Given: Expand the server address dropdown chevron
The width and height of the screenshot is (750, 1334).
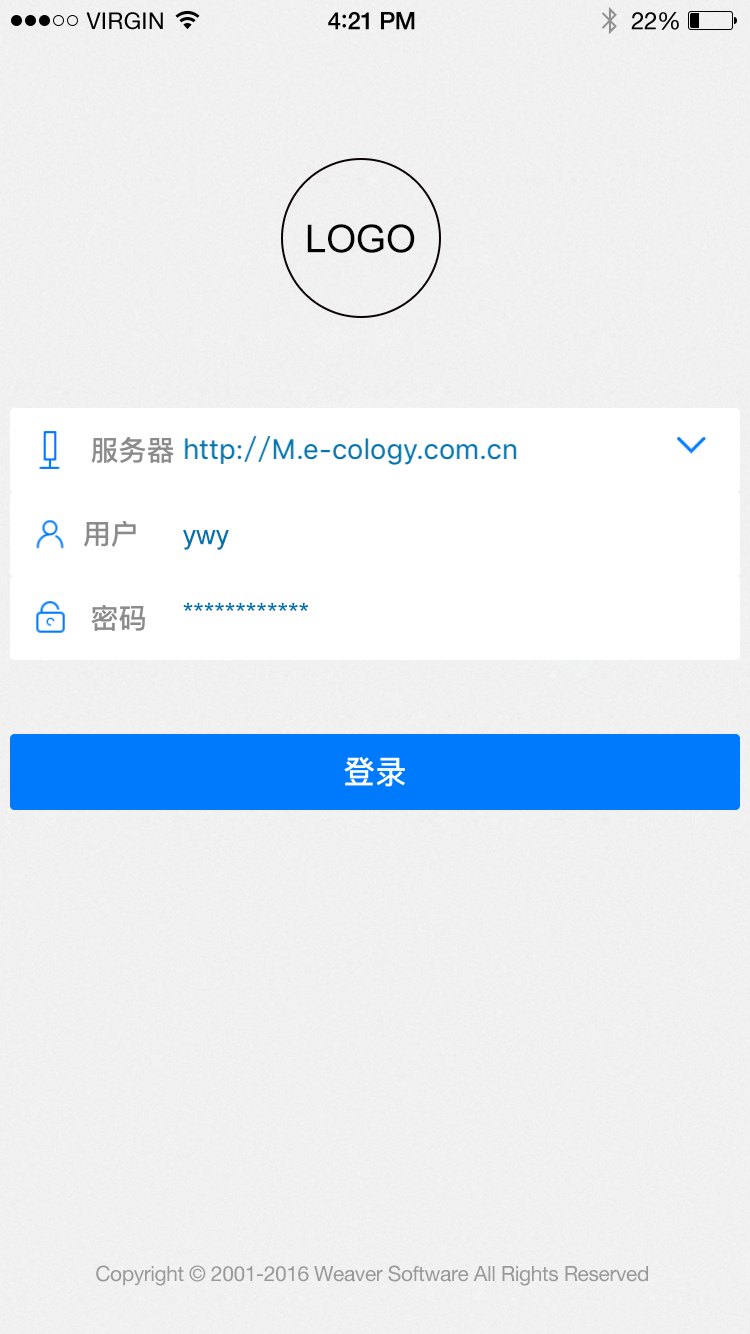Looking at the screenshot, I should [691, 446].
